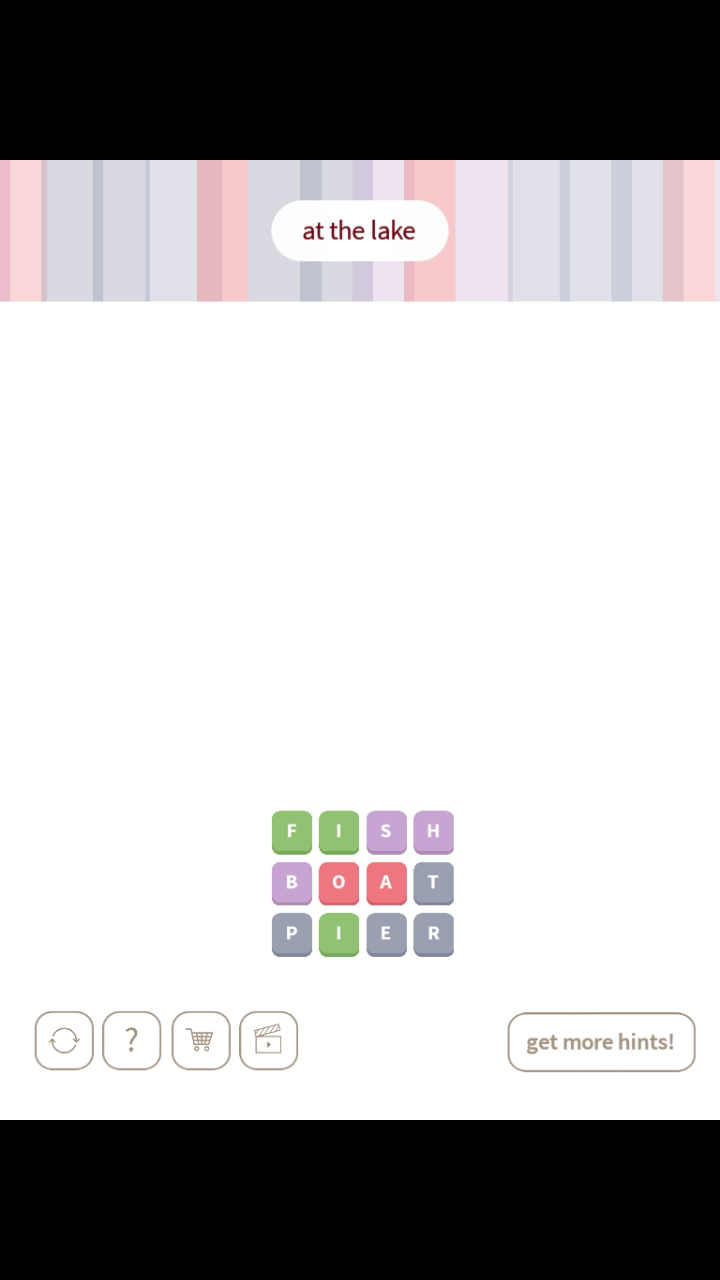Select the gray letter tile E
The image size is (720, 1280).
pyautogui.click(x=386, y=934)
